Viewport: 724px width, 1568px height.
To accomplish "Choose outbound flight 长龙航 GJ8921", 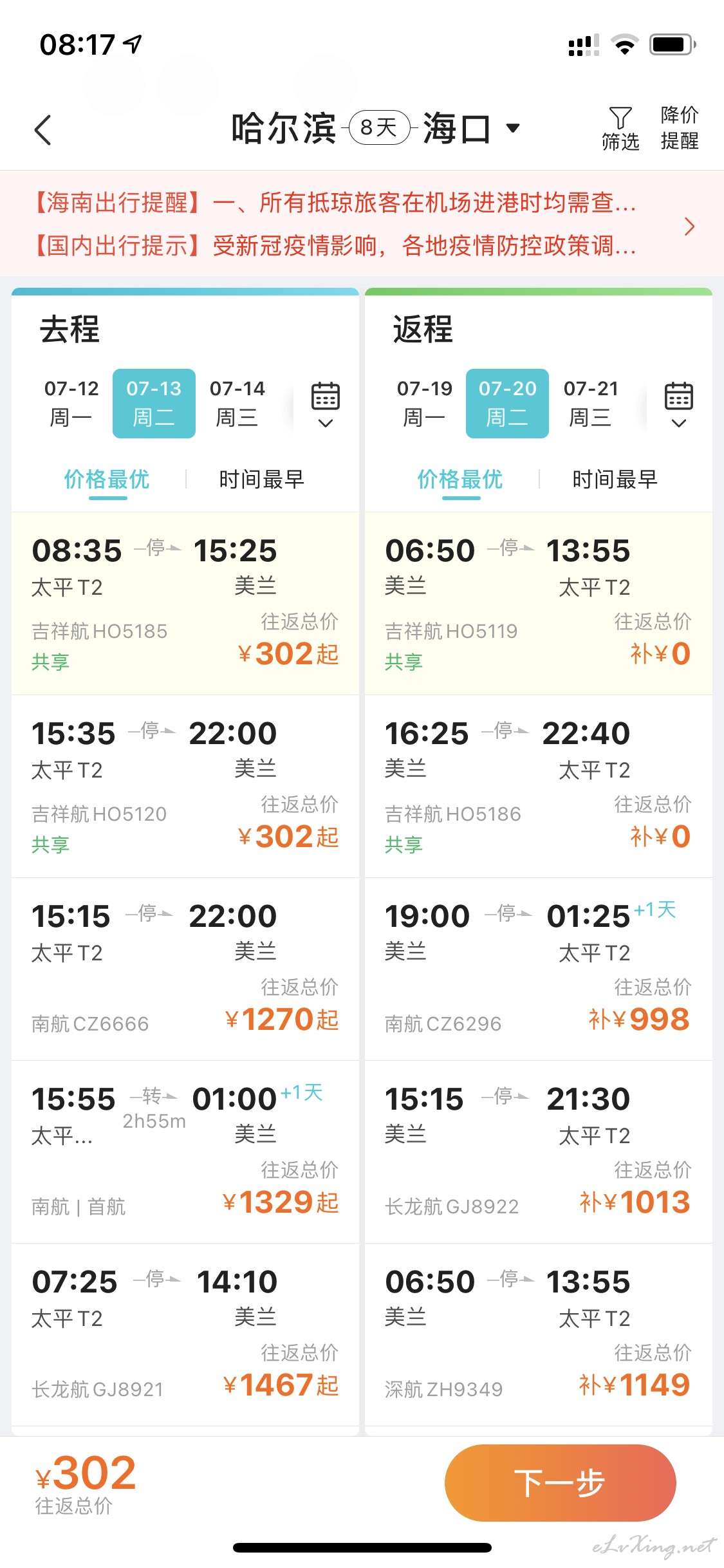I will (x=185, y=1335).
